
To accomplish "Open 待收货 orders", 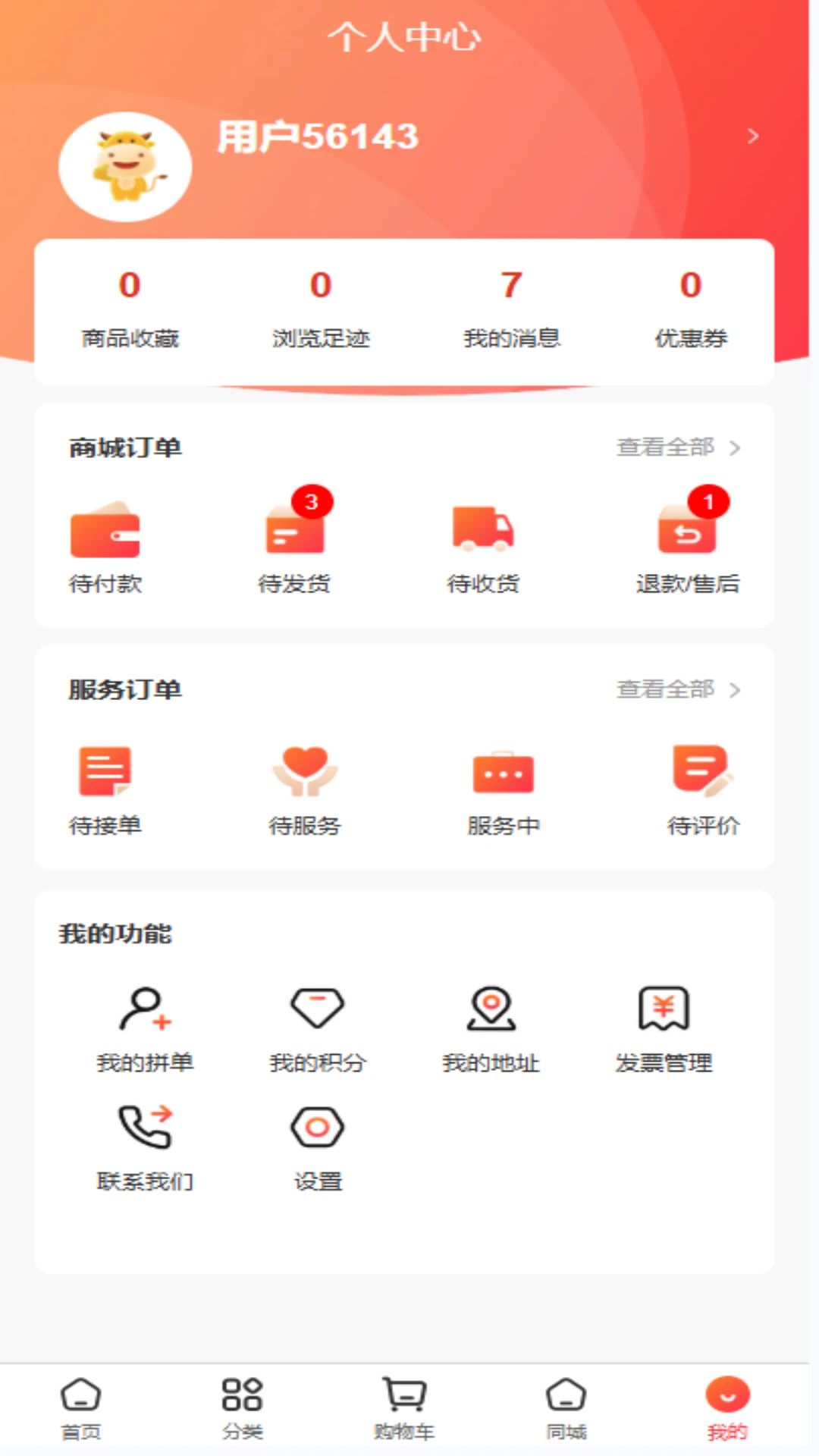I will pos(483,546).
